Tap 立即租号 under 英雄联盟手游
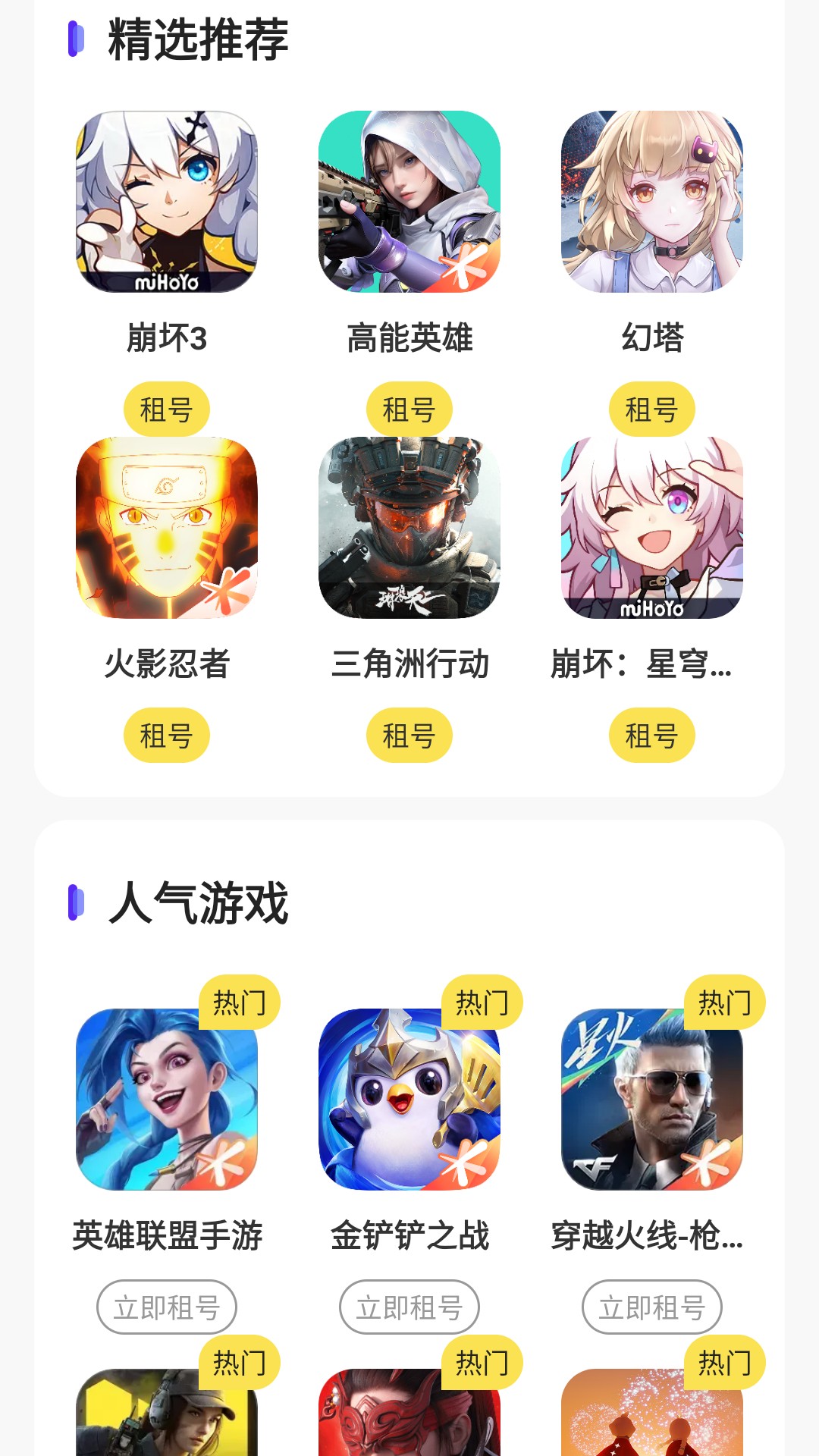 click(x=167, y=1307)
